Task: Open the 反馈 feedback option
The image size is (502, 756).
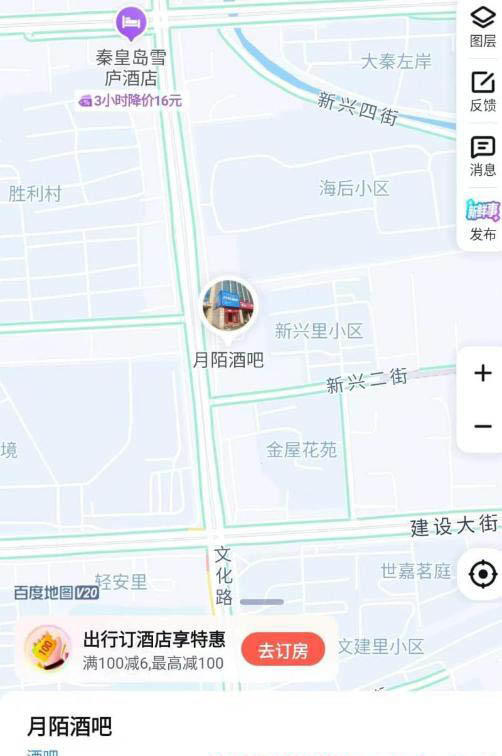Action: (482, 92)
